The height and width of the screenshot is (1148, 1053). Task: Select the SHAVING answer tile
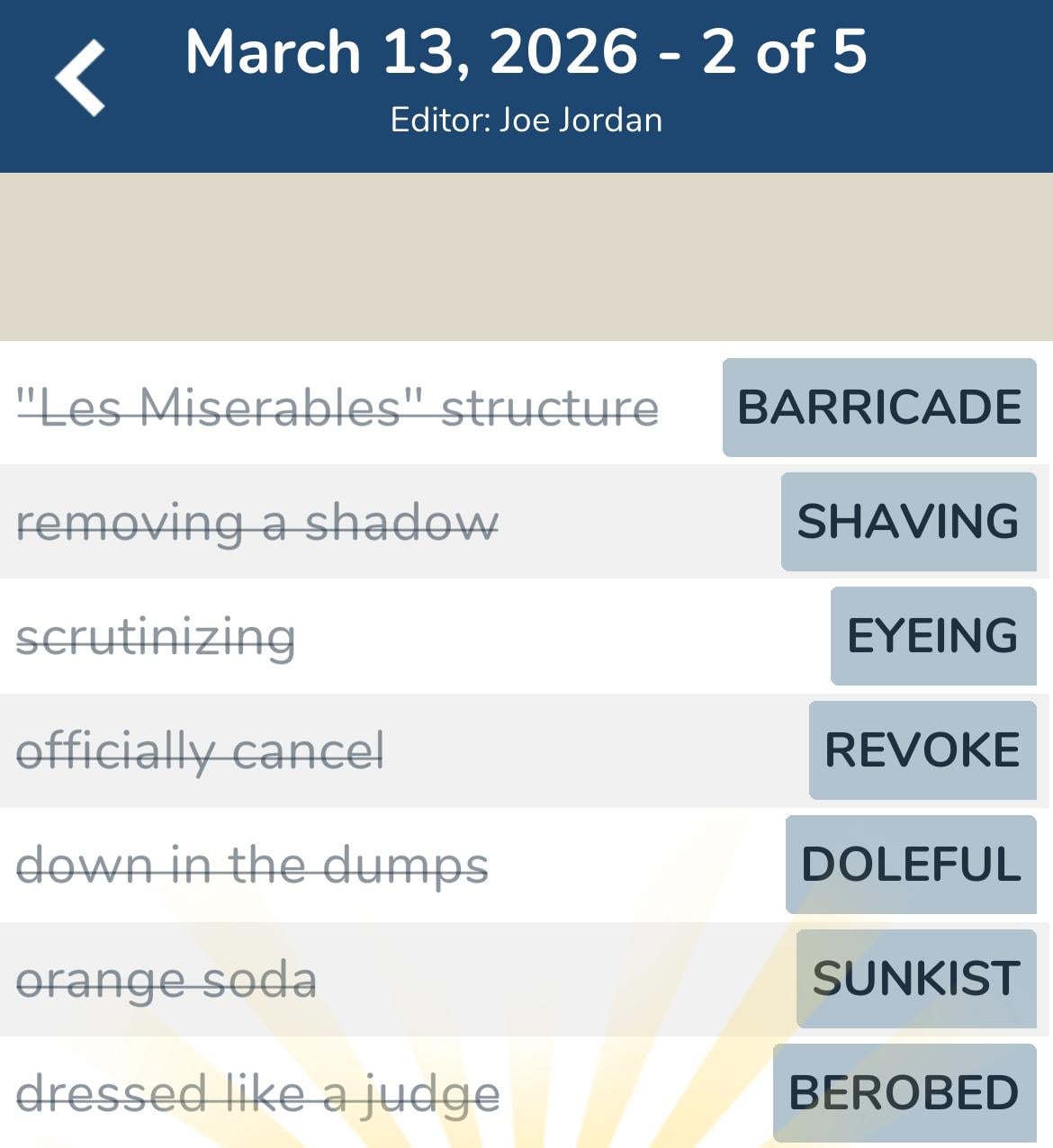[x=906, y=522]
